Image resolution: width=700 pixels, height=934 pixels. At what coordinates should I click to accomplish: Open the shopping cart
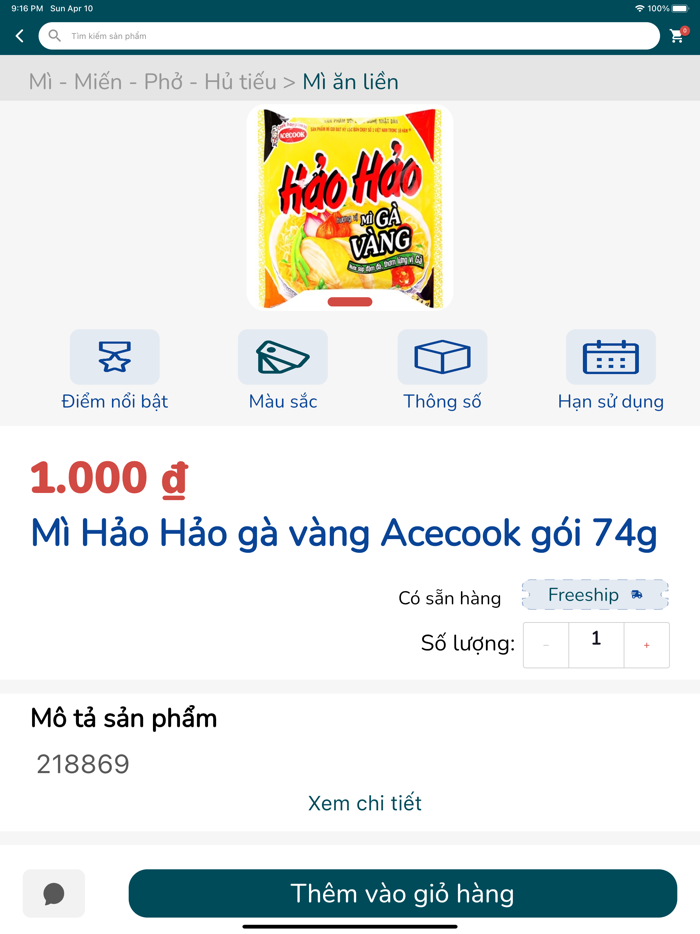pyautogui.click(x=678, y=36)
